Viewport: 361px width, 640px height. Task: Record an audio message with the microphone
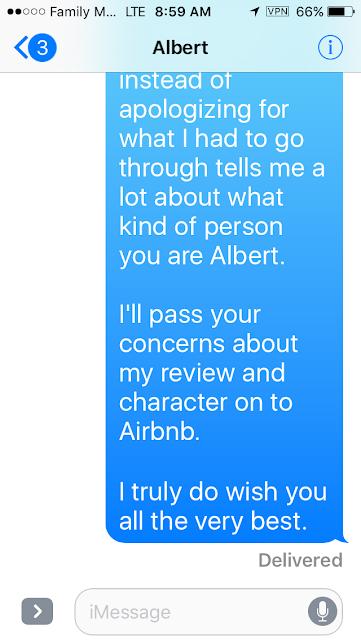click(322, 611)
